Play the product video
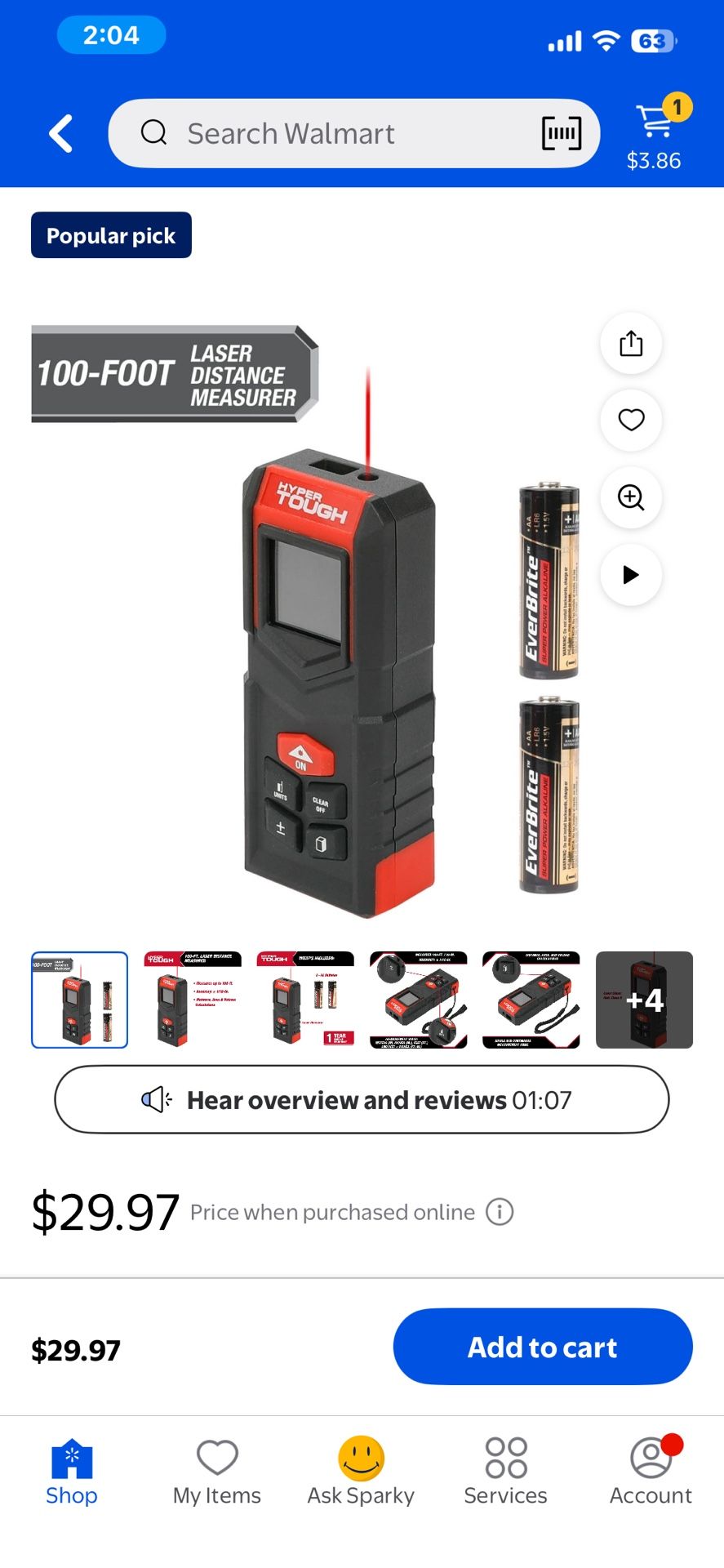The height and width of the screenshot is (1568, 724). click(x=631, y=575)
